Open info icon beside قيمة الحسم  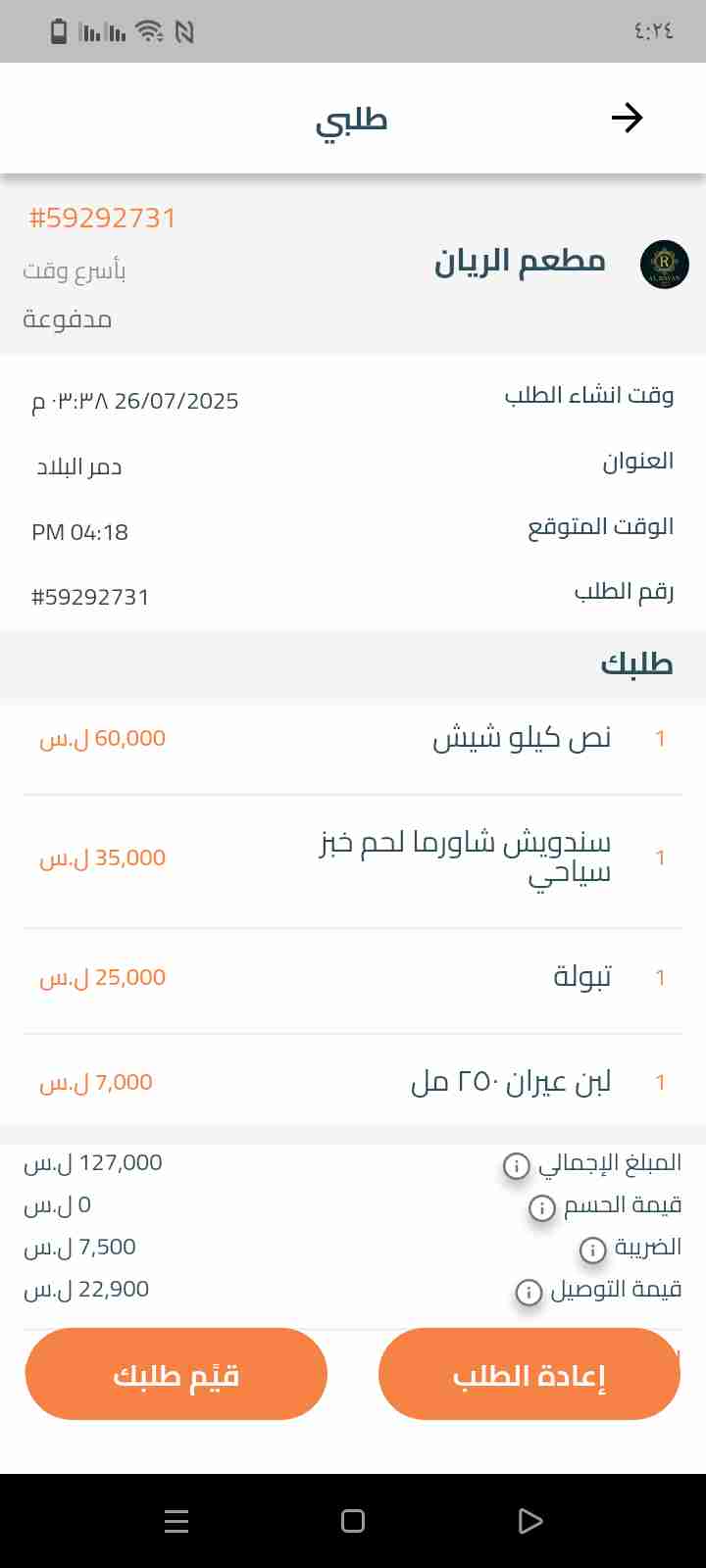[x=542, y=1207]
